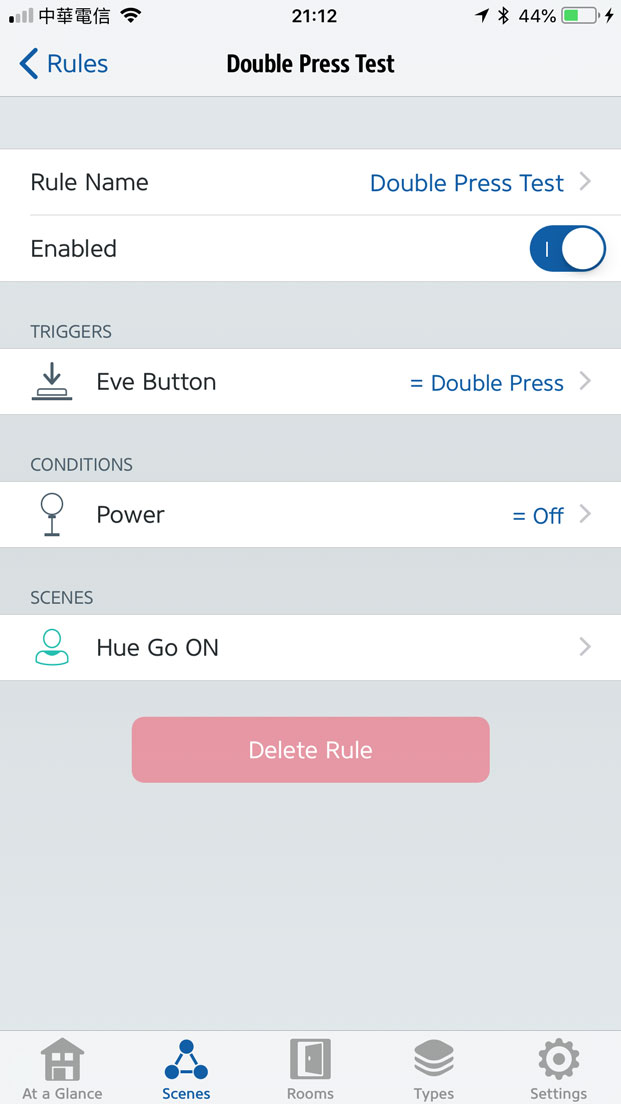Switch to the Rooms tab
The width and height of the screenshot is (621, 1104).
click(x=310, y=1069)
